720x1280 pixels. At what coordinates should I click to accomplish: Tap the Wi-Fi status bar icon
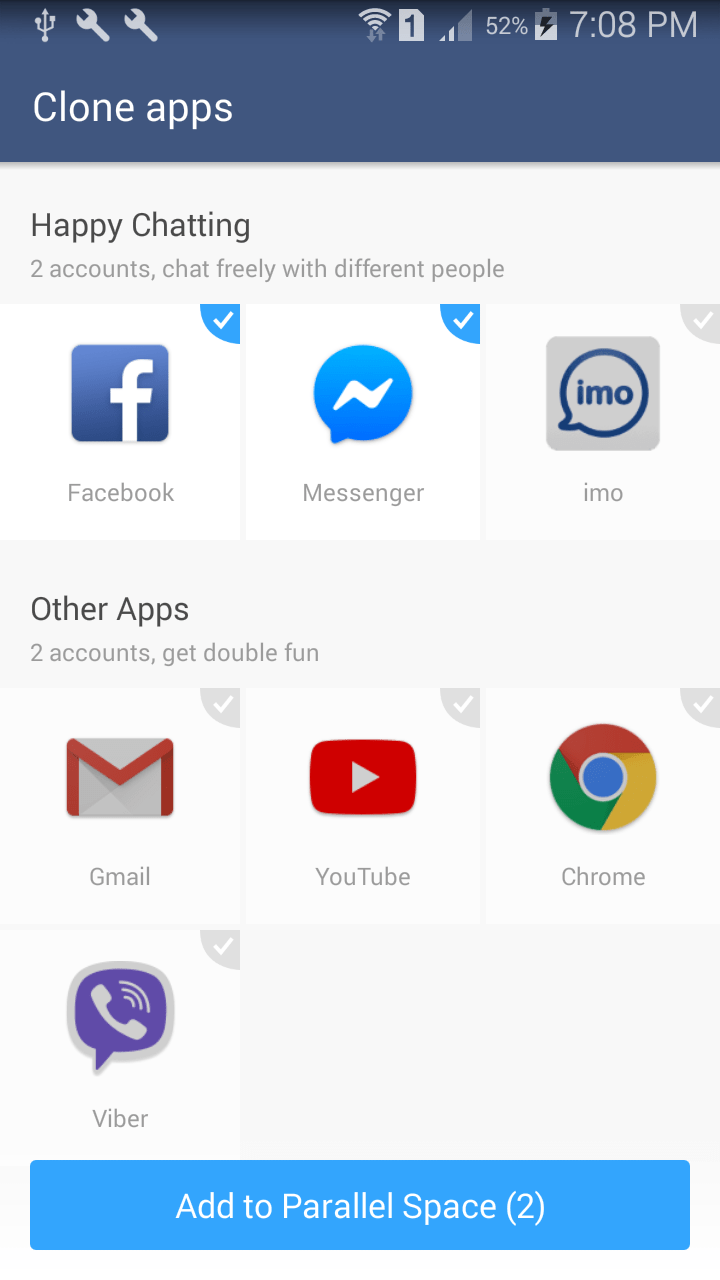pos(374,24)
